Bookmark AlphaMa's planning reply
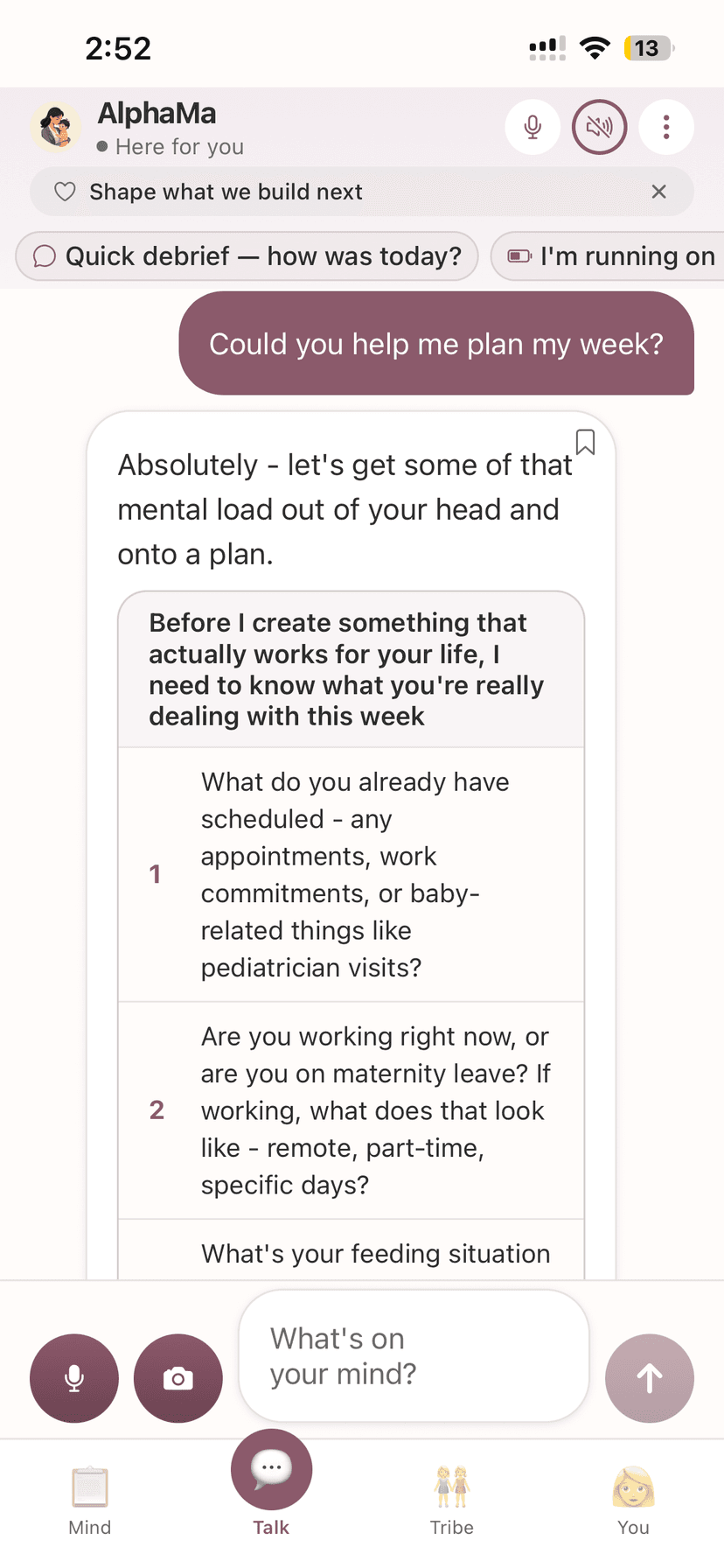Screen dimensions: 724x1568 586,444
